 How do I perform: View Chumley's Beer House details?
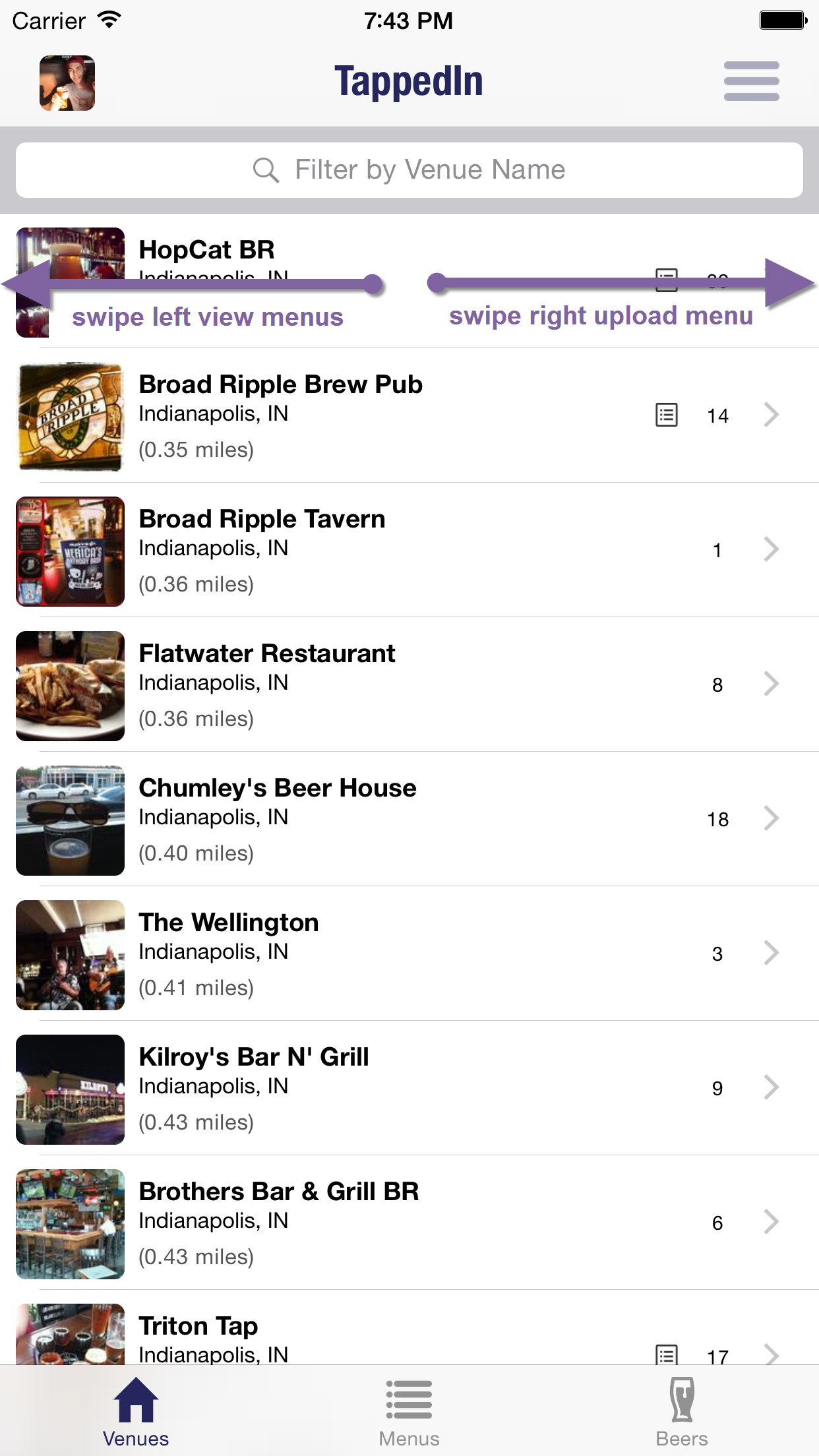click(x=409, y=819)
